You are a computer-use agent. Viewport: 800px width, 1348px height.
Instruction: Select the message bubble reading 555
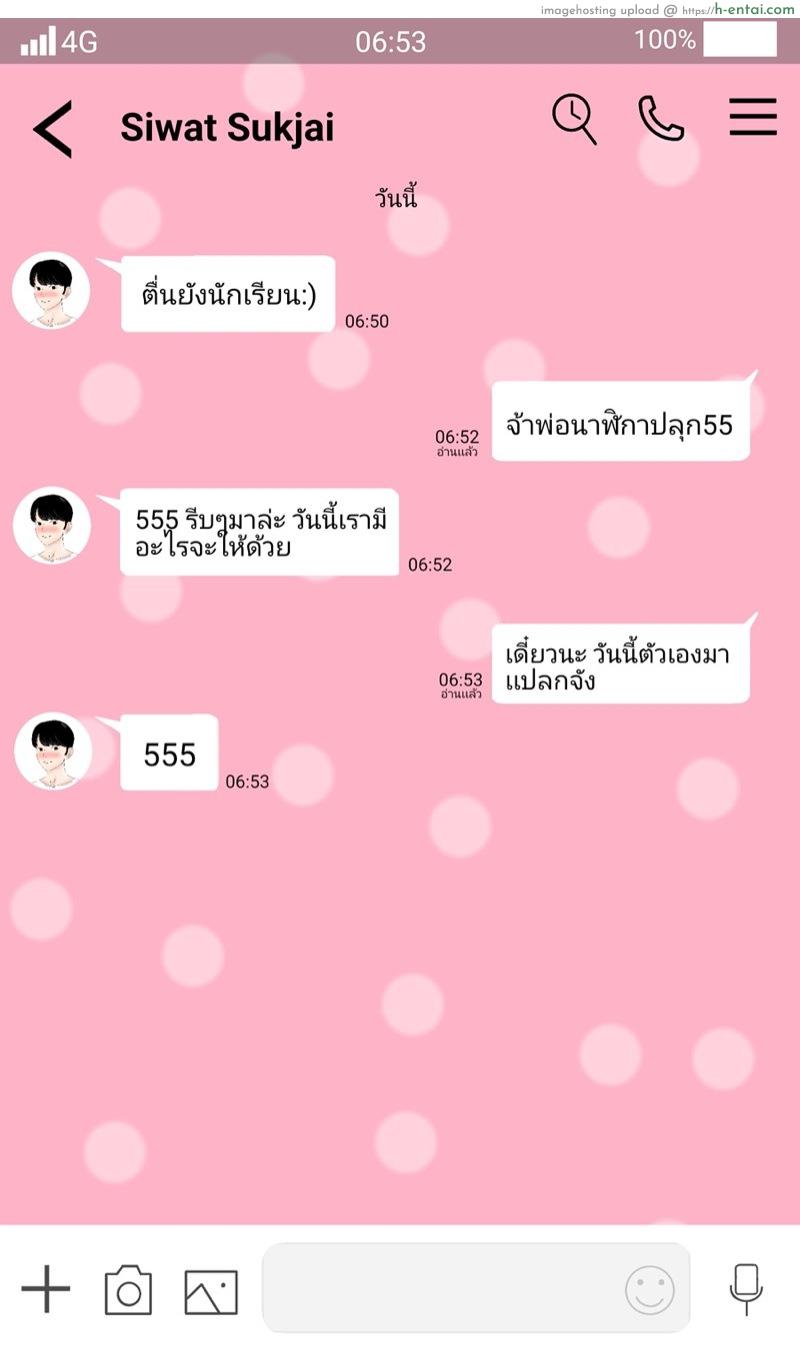(167, 754)
